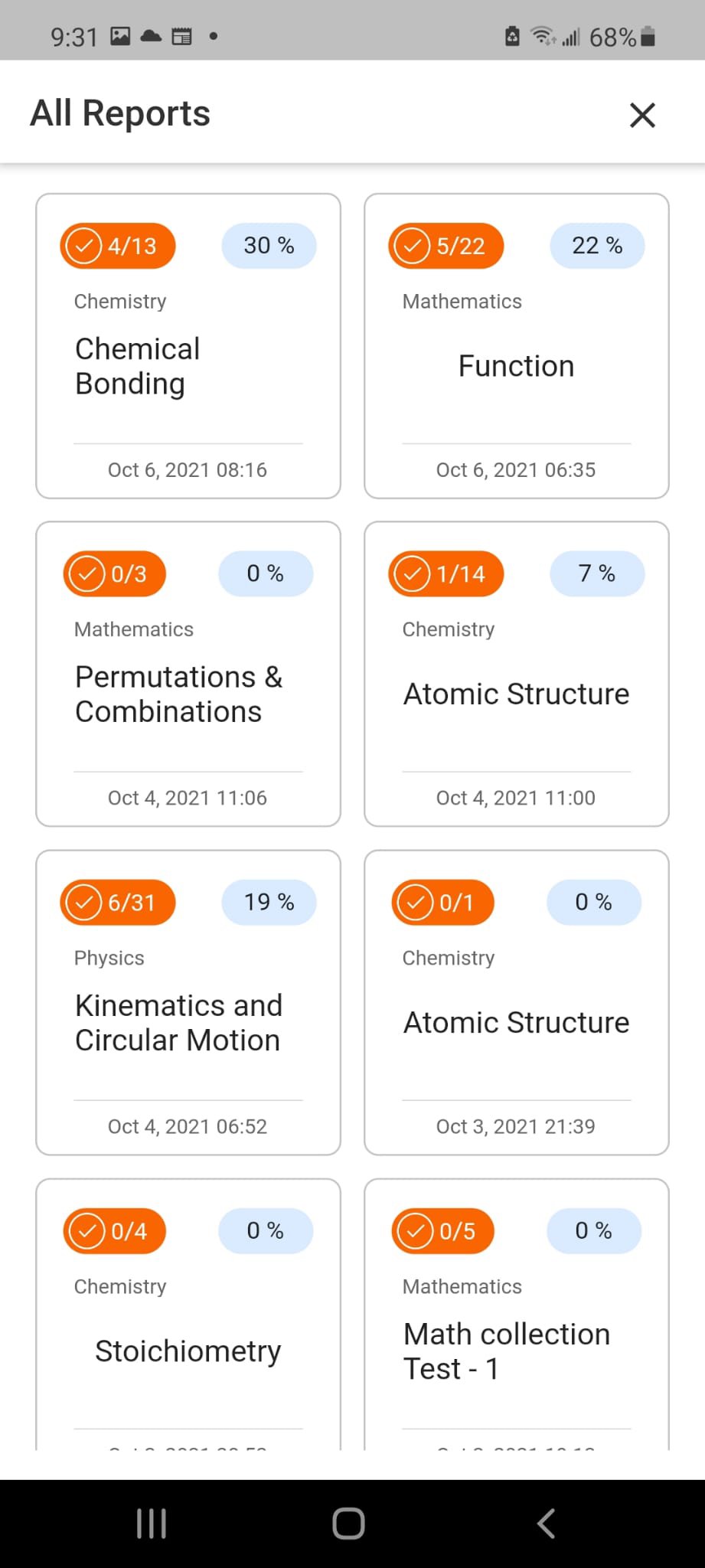Tap the 22 % chip on Function report

pos(597,245)
